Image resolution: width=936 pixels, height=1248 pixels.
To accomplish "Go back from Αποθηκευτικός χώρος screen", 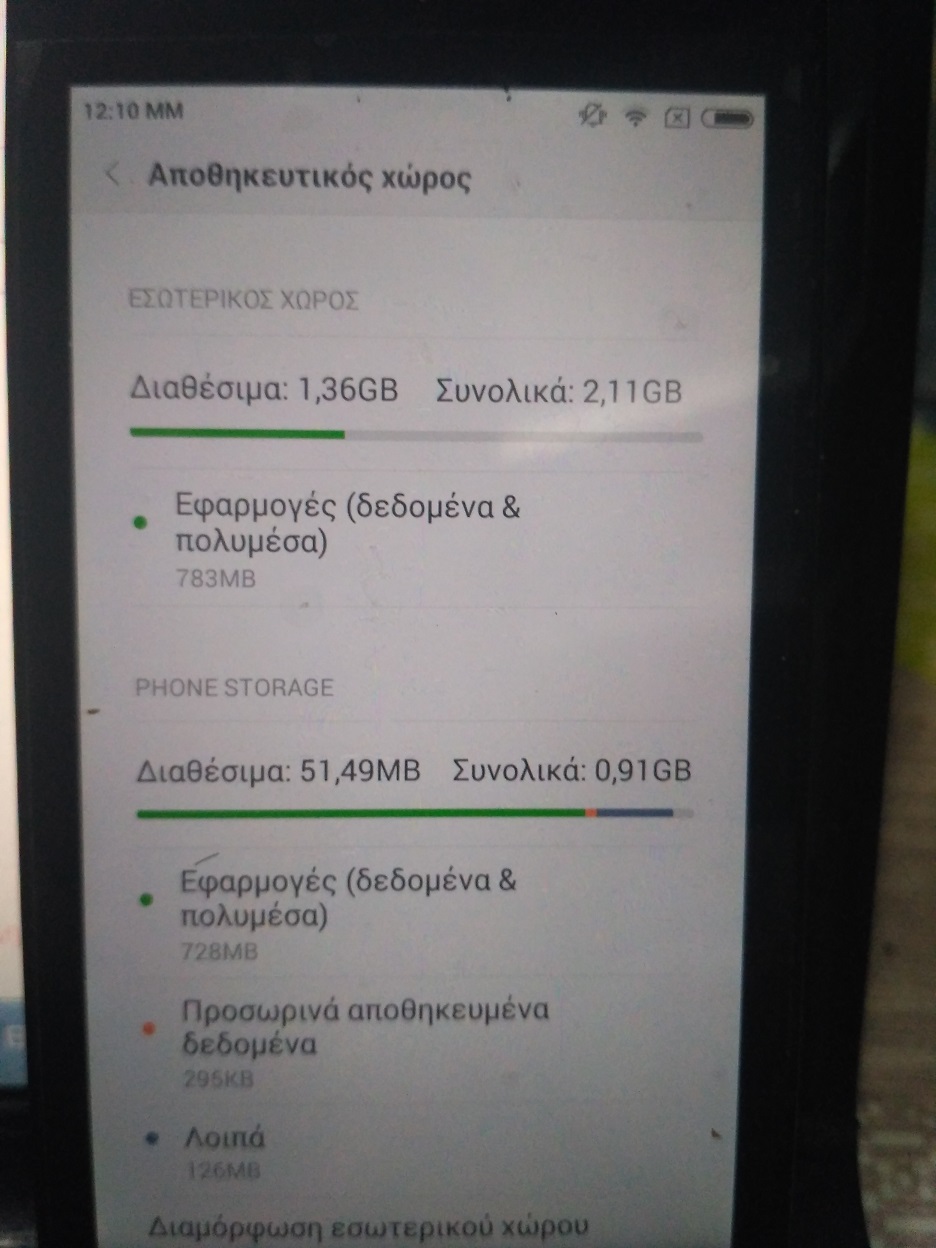I will coord(113,176).
